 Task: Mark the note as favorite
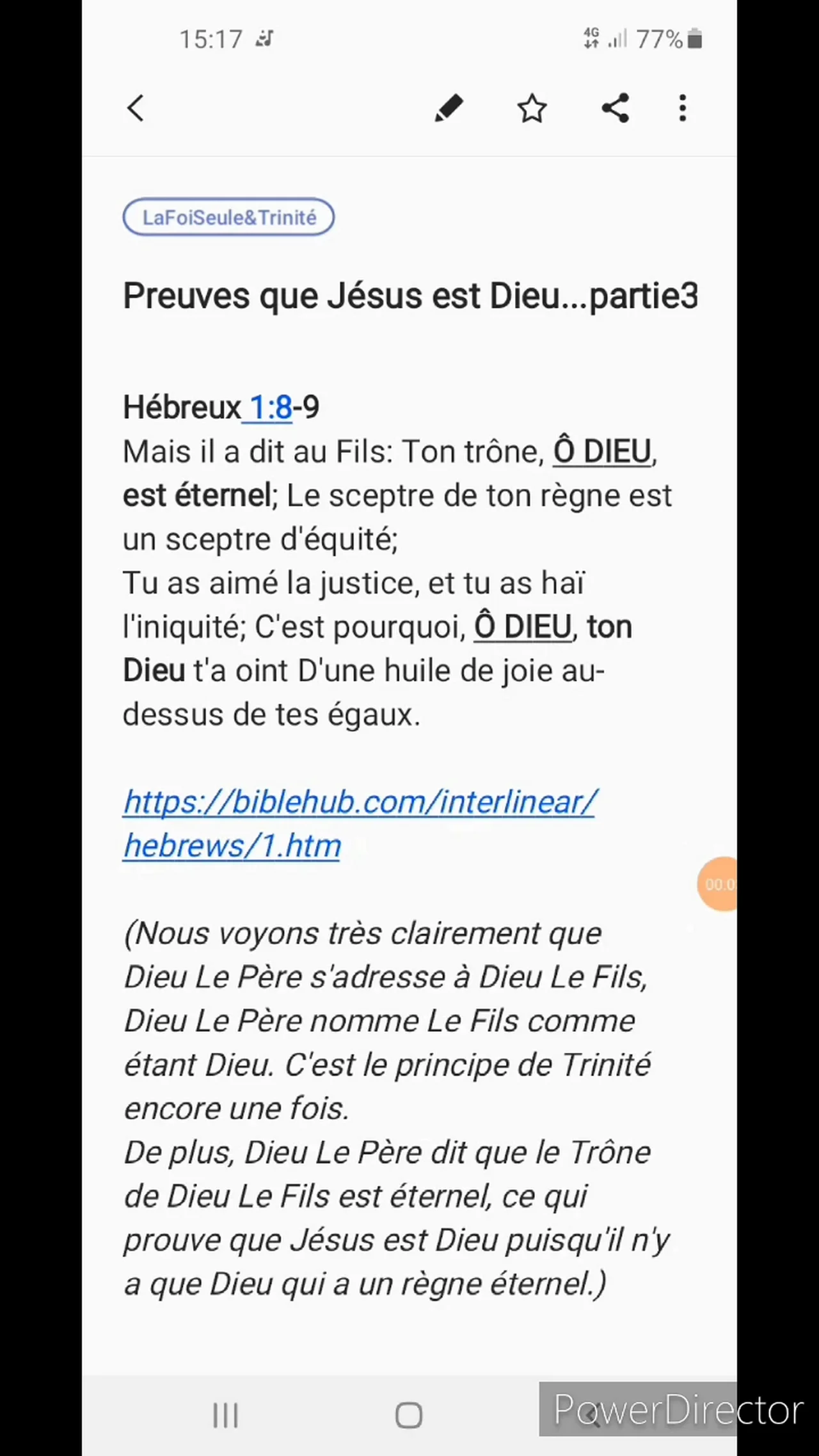(532, 108)
